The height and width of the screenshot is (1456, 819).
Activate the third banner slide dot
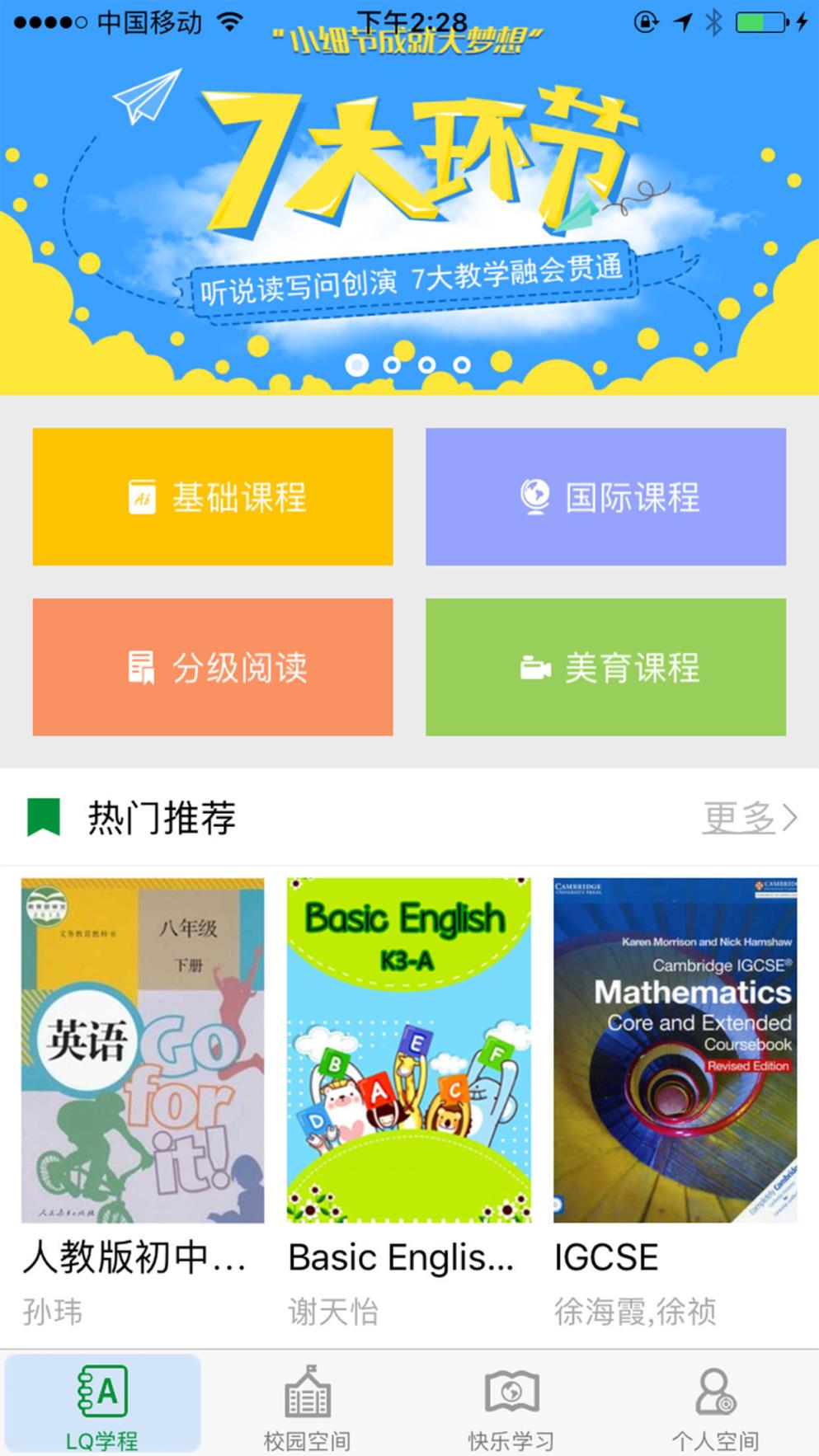pyautogui.click(x=426, y=364)
